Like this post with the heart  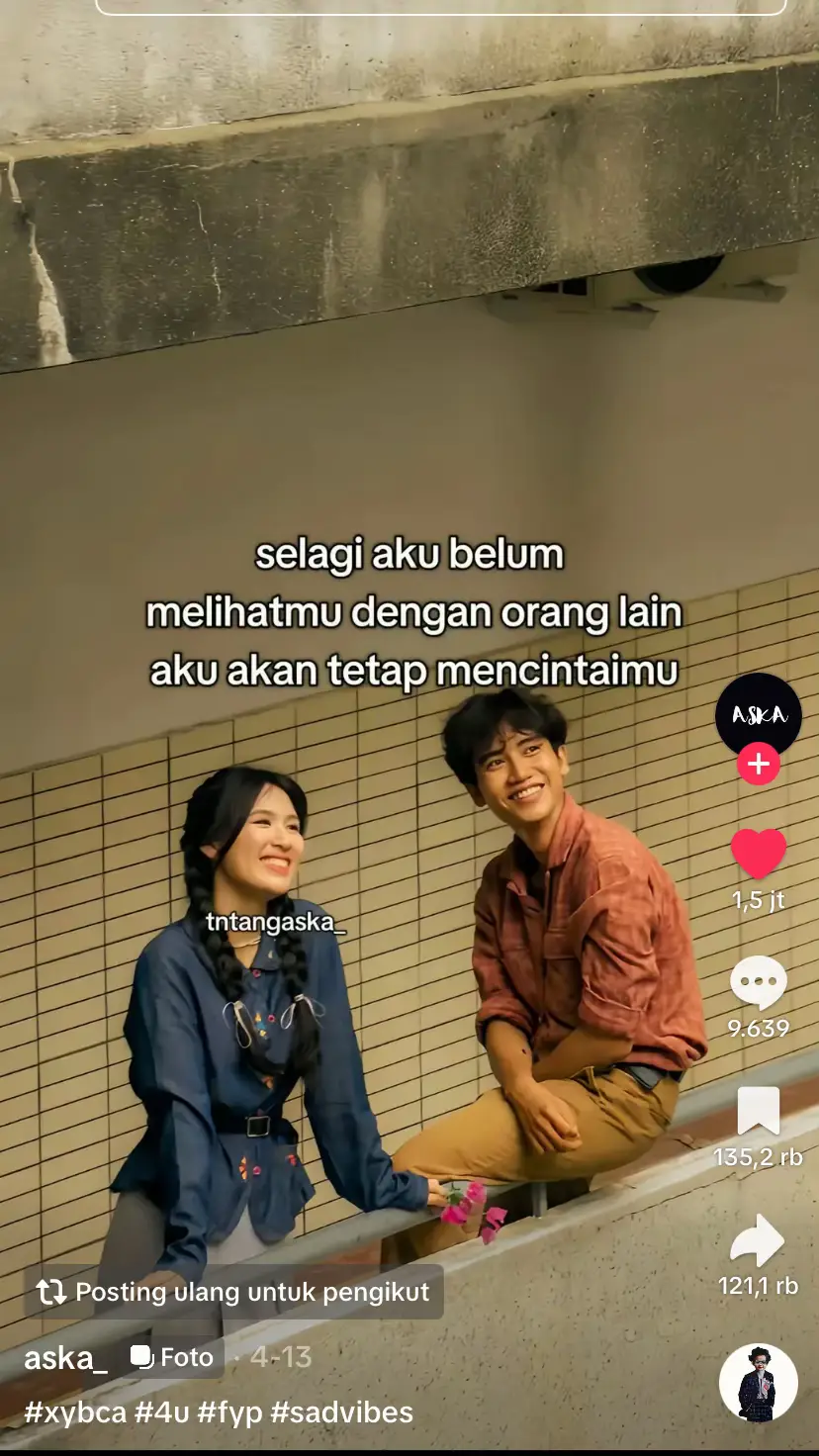coord(758,855)
